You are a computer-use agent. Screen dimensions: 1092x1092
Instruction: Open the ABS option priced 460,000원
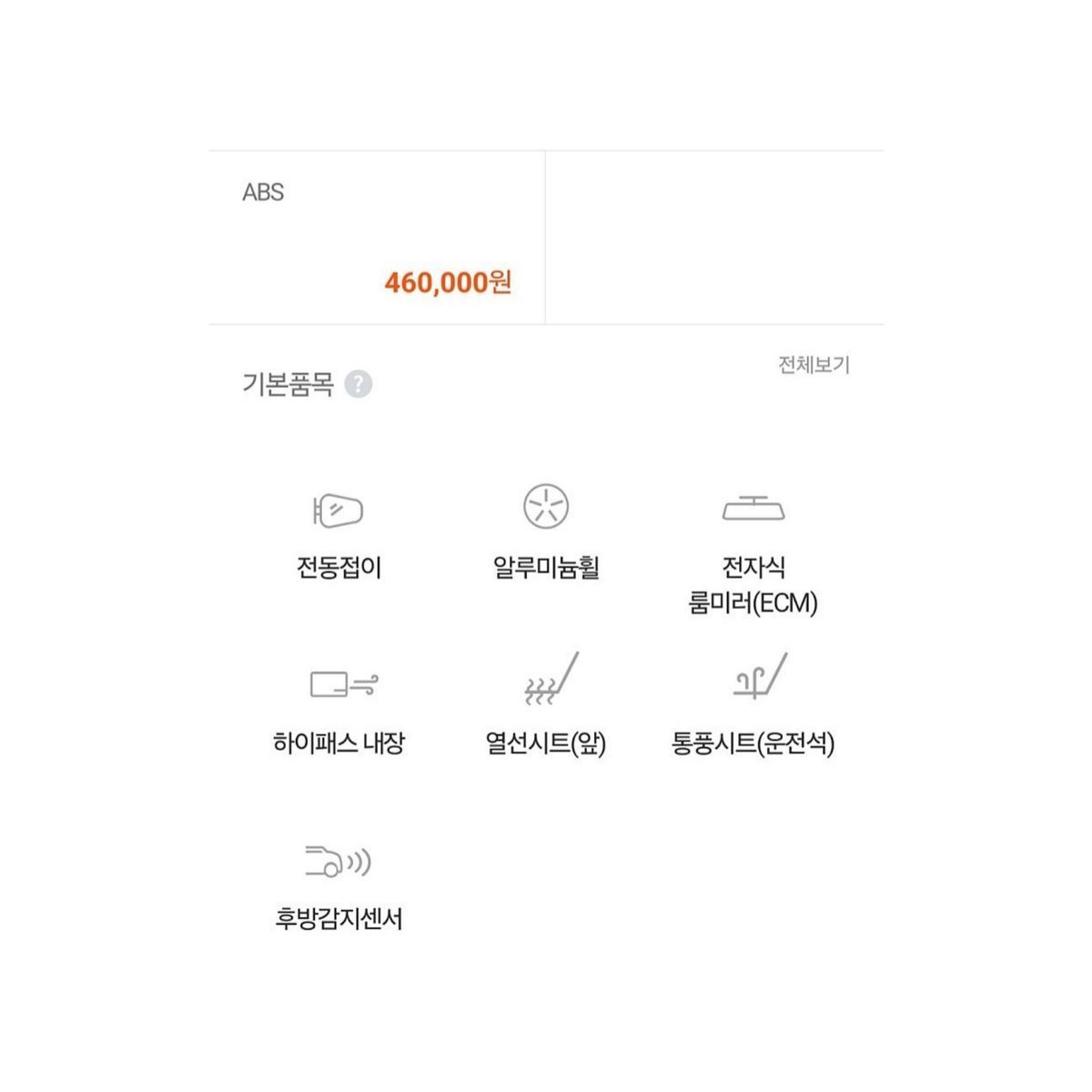(377, 238)
